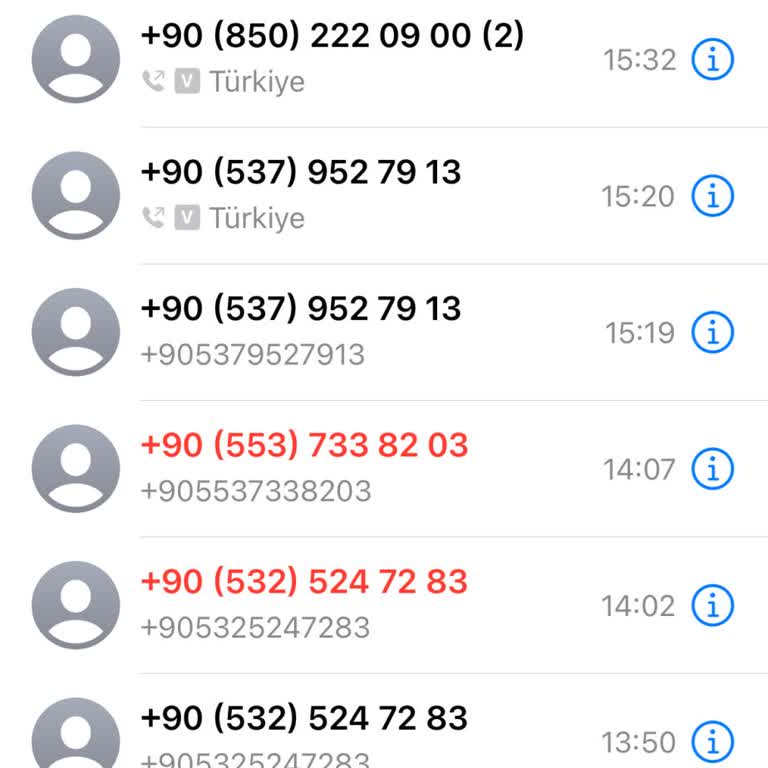This screenshot has width=768, height=768.
Task: Call +90 (537) 952 79 13 from 15:20
Action: point(300,173)
